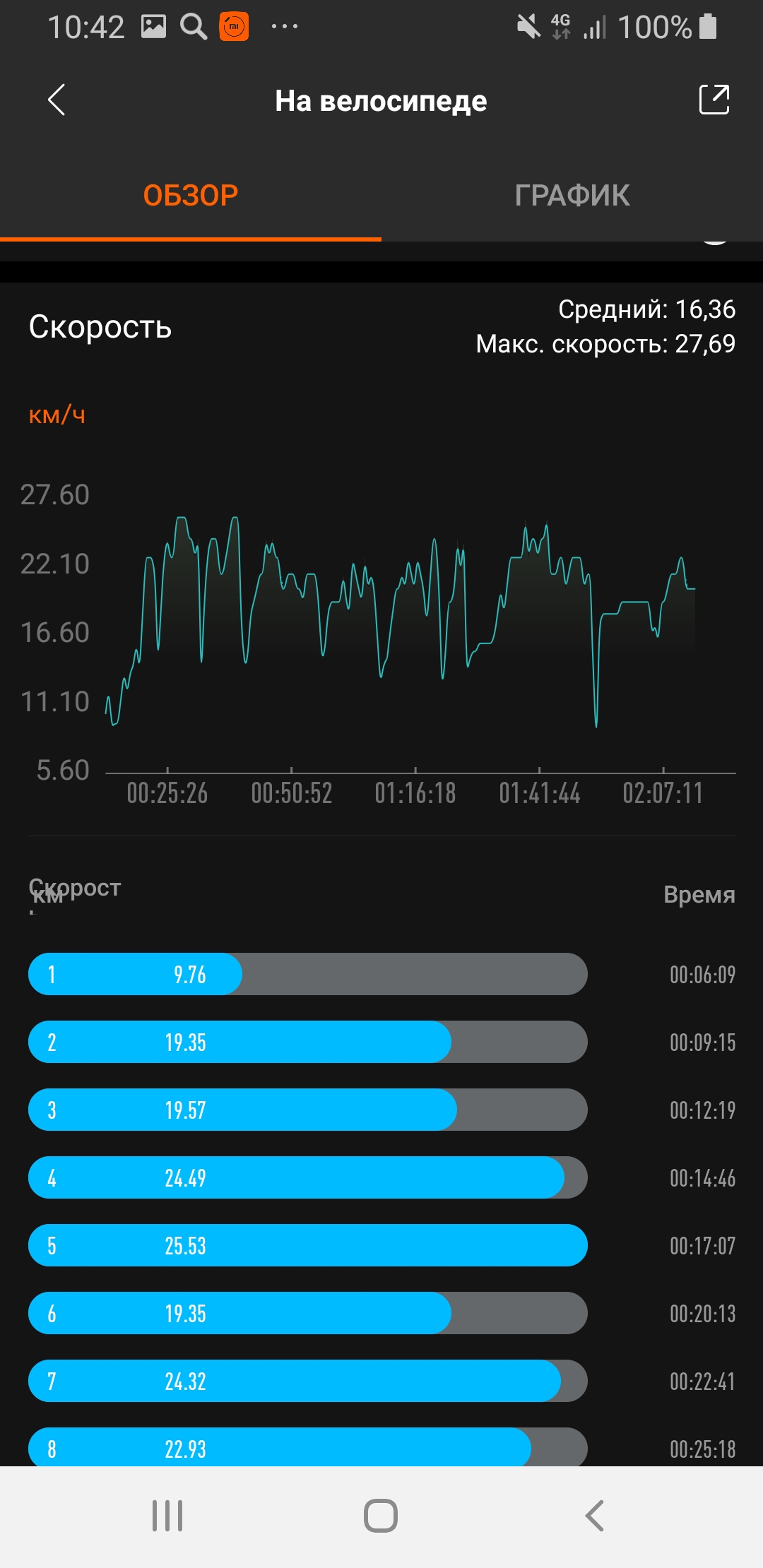Share the cycling workout via export icon
The height and width of the screenshot is (1568, 763).
[714, 100]
